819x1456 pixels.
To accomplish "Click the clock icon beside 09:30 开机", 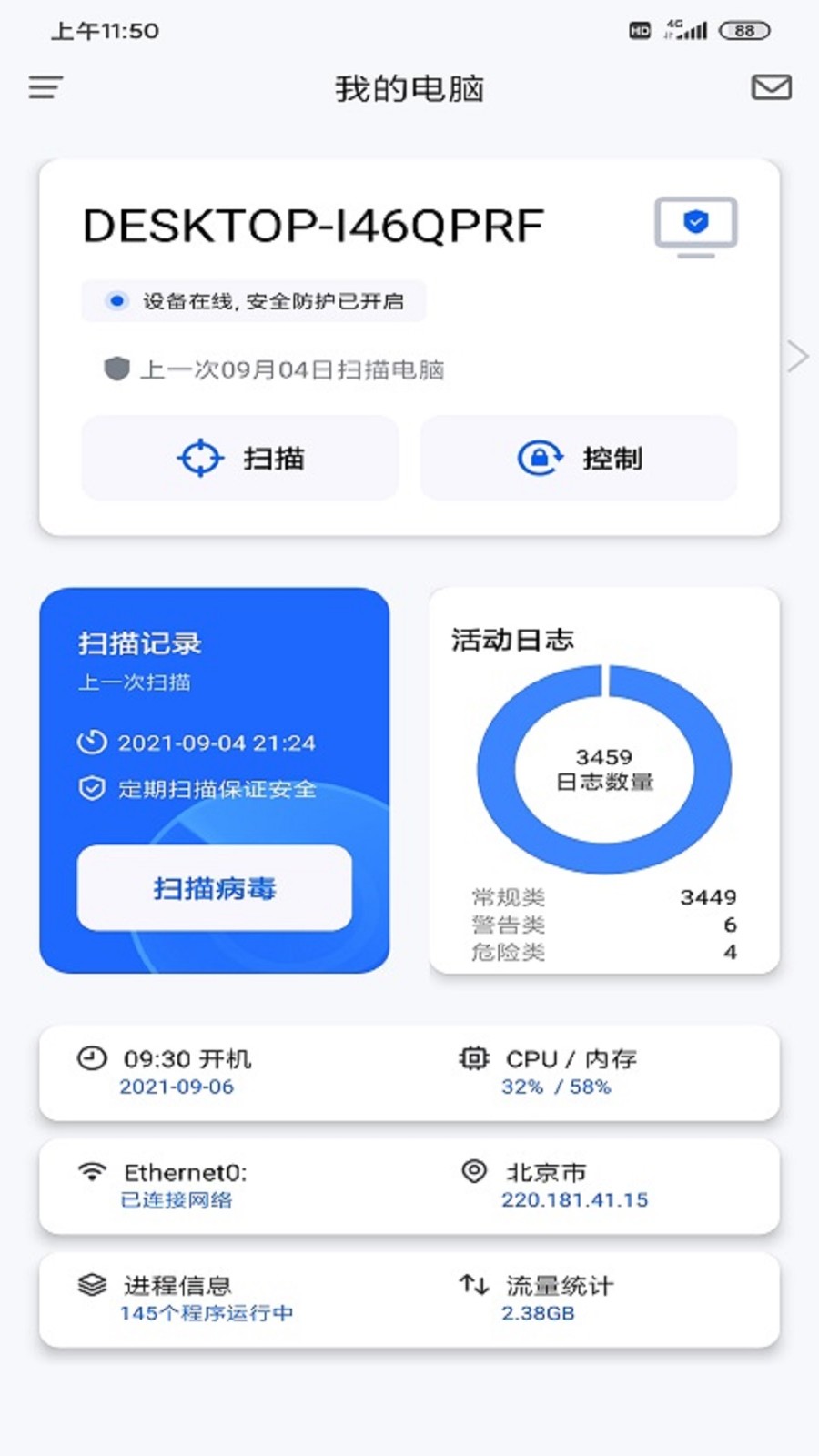I will point(91,1058).
